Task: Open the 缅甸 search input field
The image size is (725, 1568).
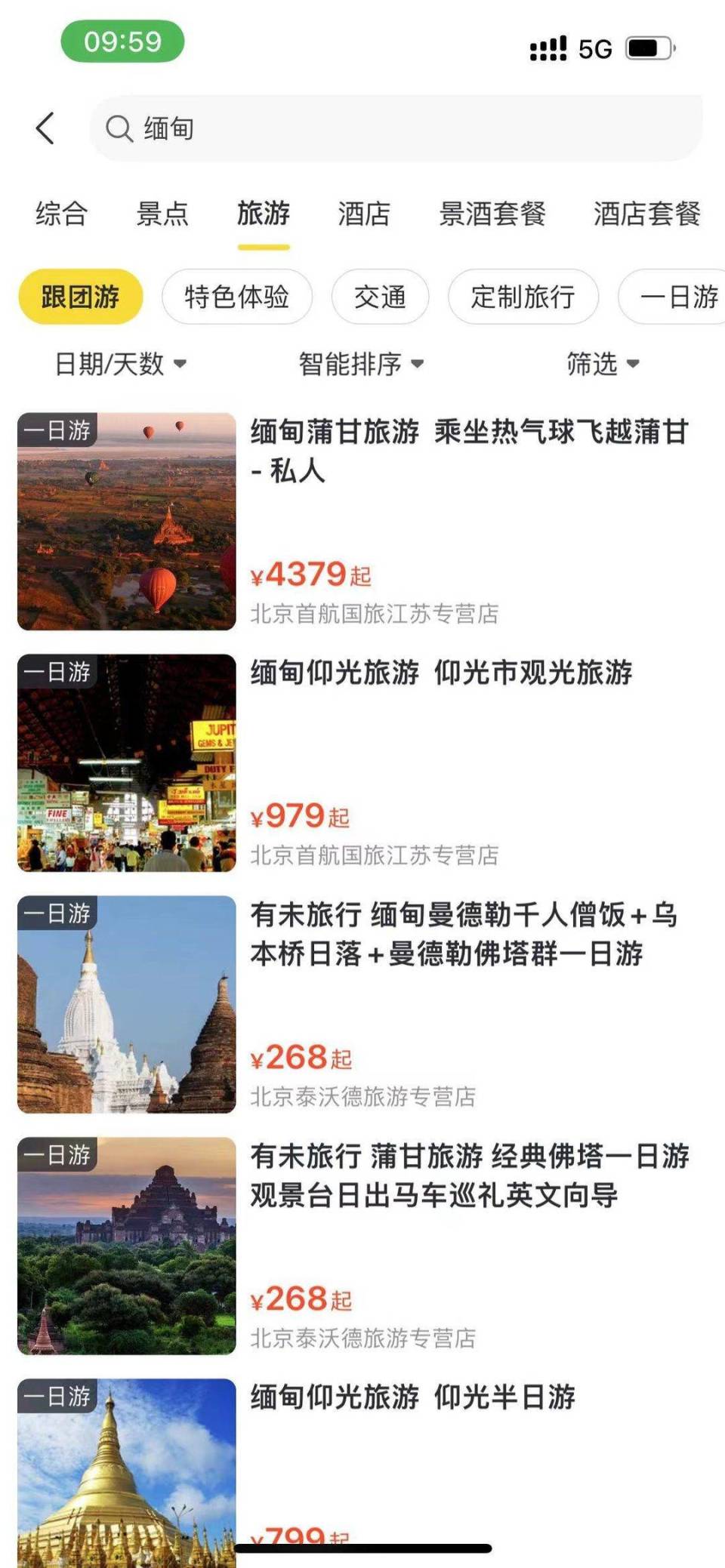Action: (x=302, y=128)
